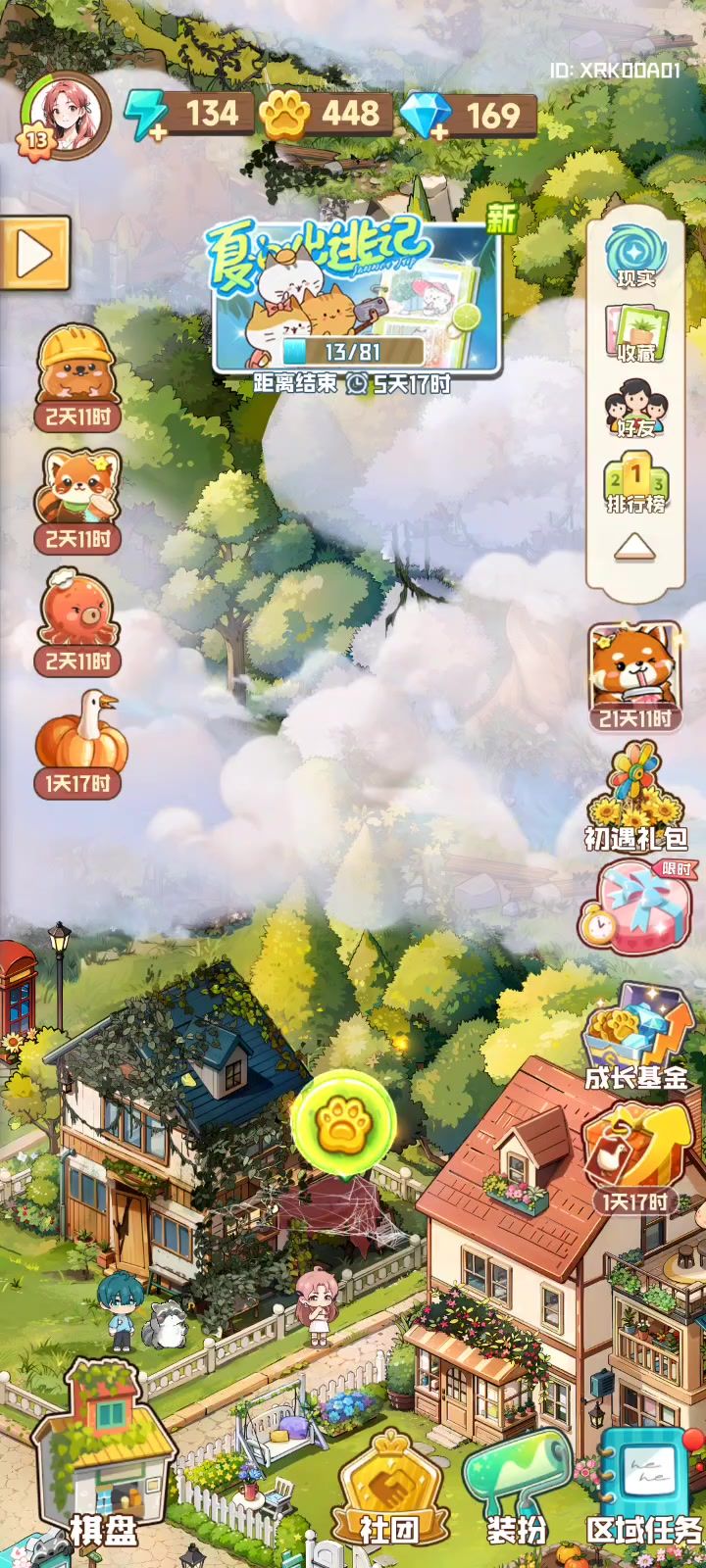The image size is (706, 1568).
Task: Open 现实 portal
Action: [635, 255]
